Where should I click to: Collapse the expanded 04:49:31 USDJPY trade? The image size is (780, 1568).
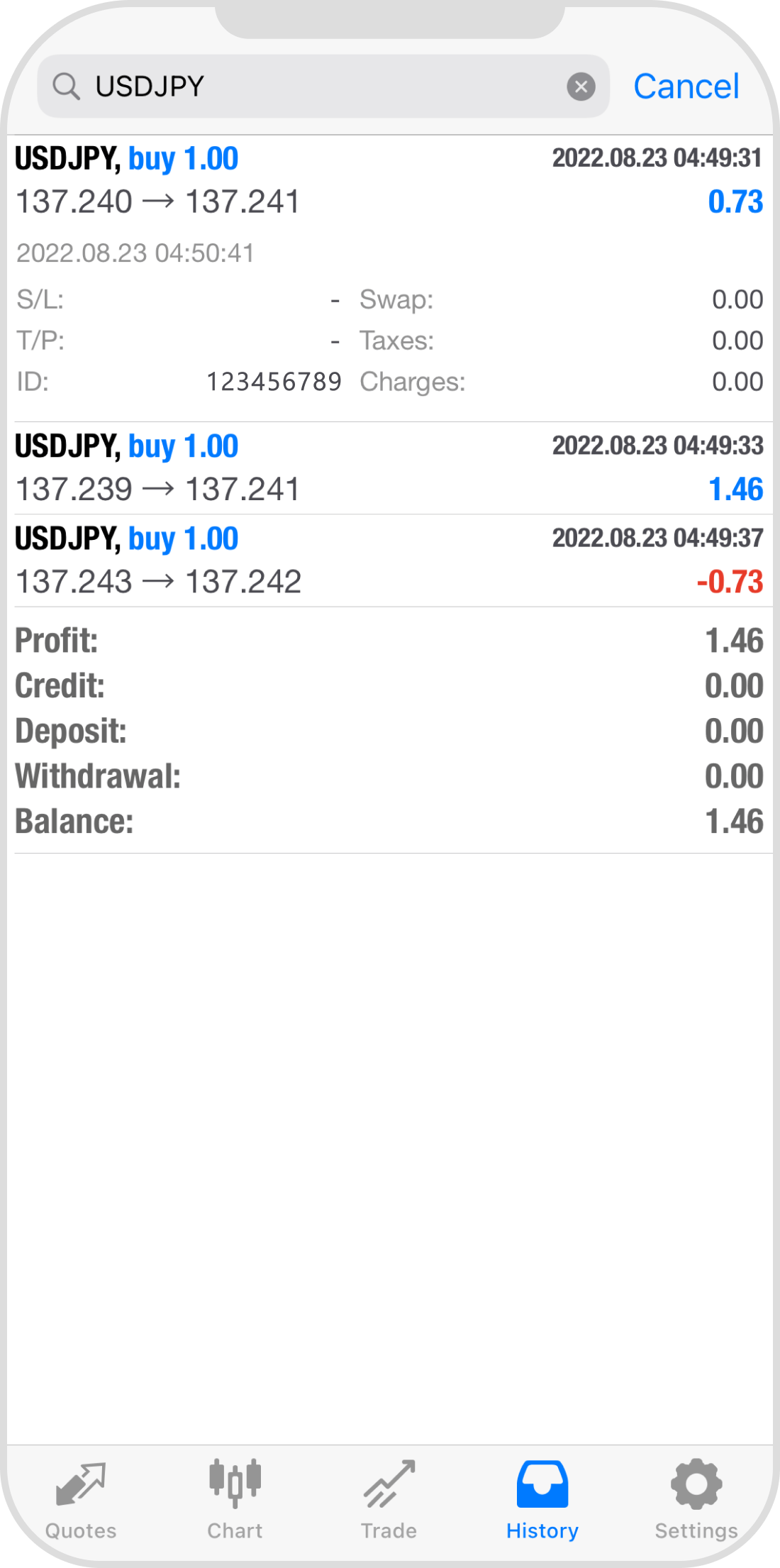coord(389,181)
